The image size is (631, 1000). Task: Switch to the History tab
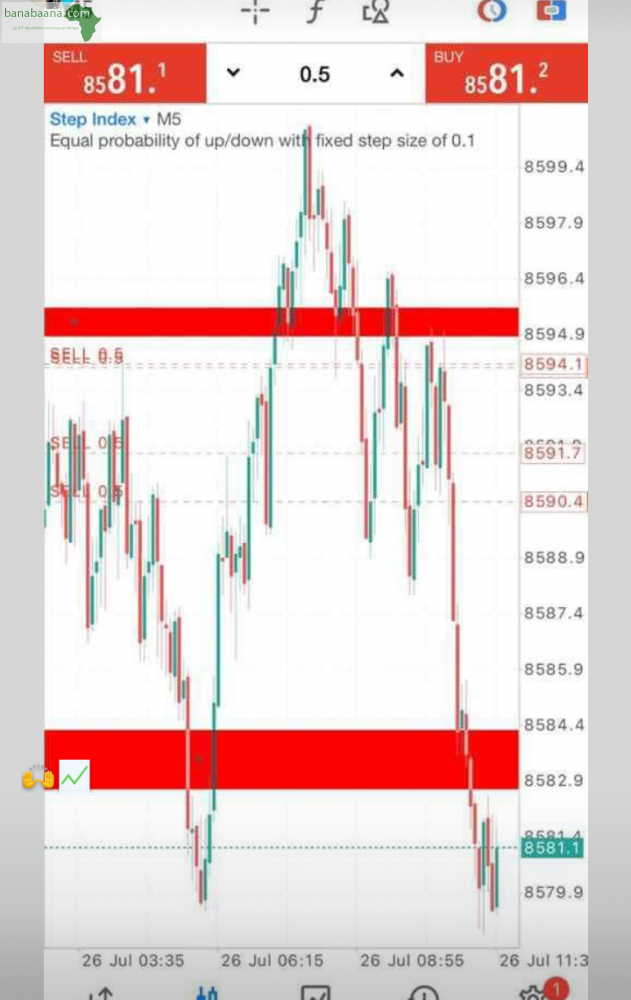pyautogui.click(x=424, y=993)
